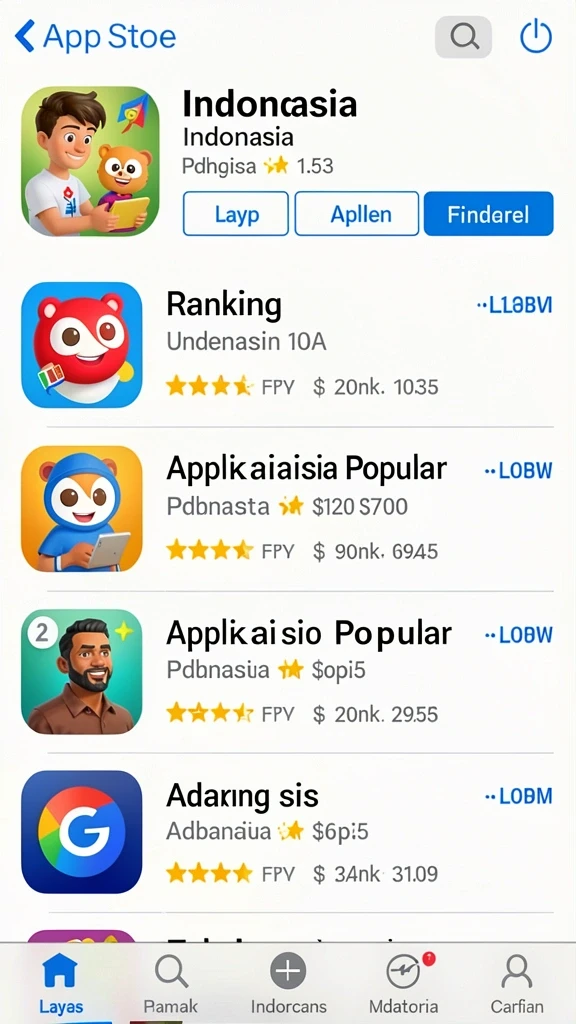Open the Adaring sis app row
The width and height of the screenshot is (576, 1024).
tap(287, 833)
